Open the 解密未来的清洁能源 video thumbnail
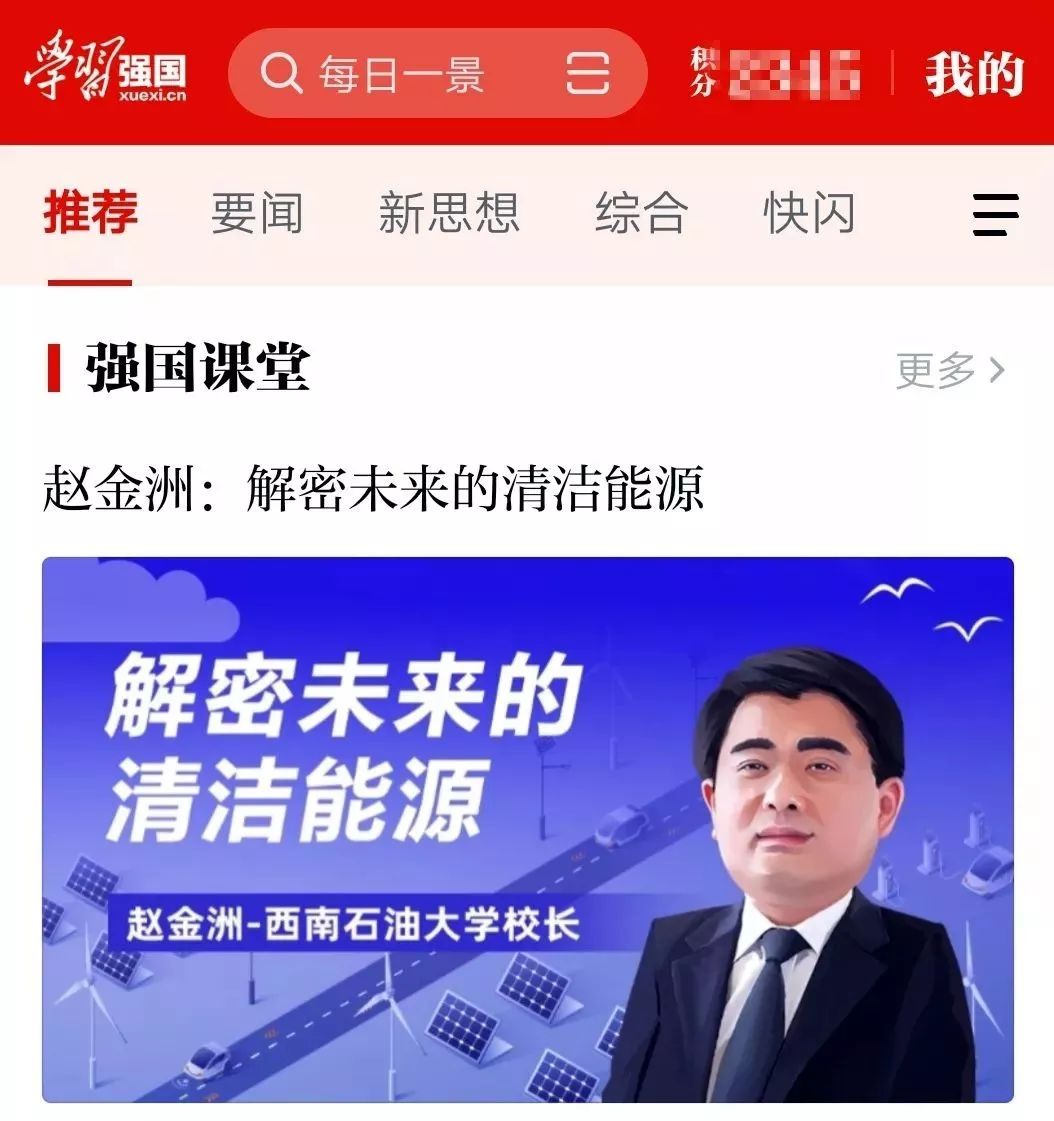This screenshot has width=1054, height=1121. 527,830
